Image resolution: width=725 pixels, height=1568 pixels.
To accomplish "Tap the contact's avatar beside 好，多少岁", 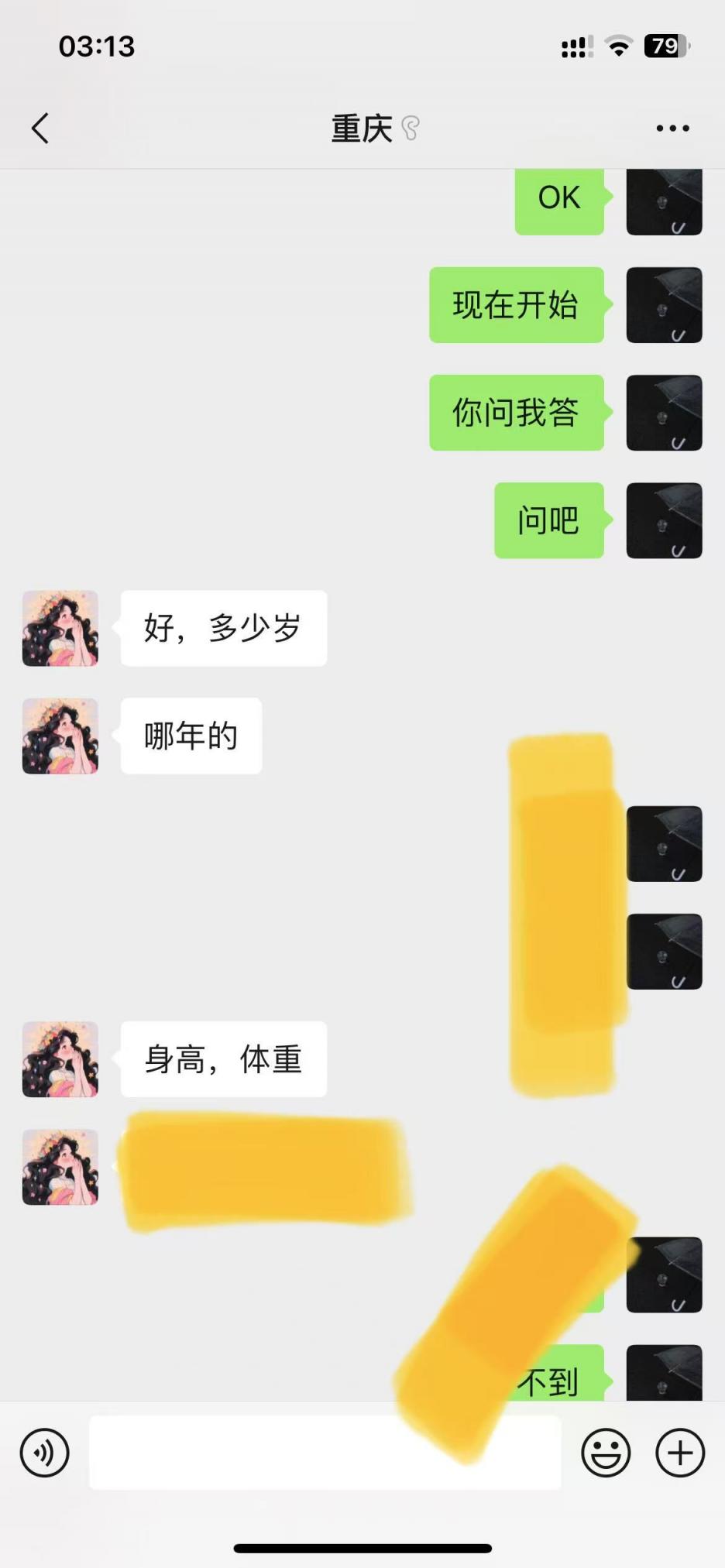I will 60,628.
